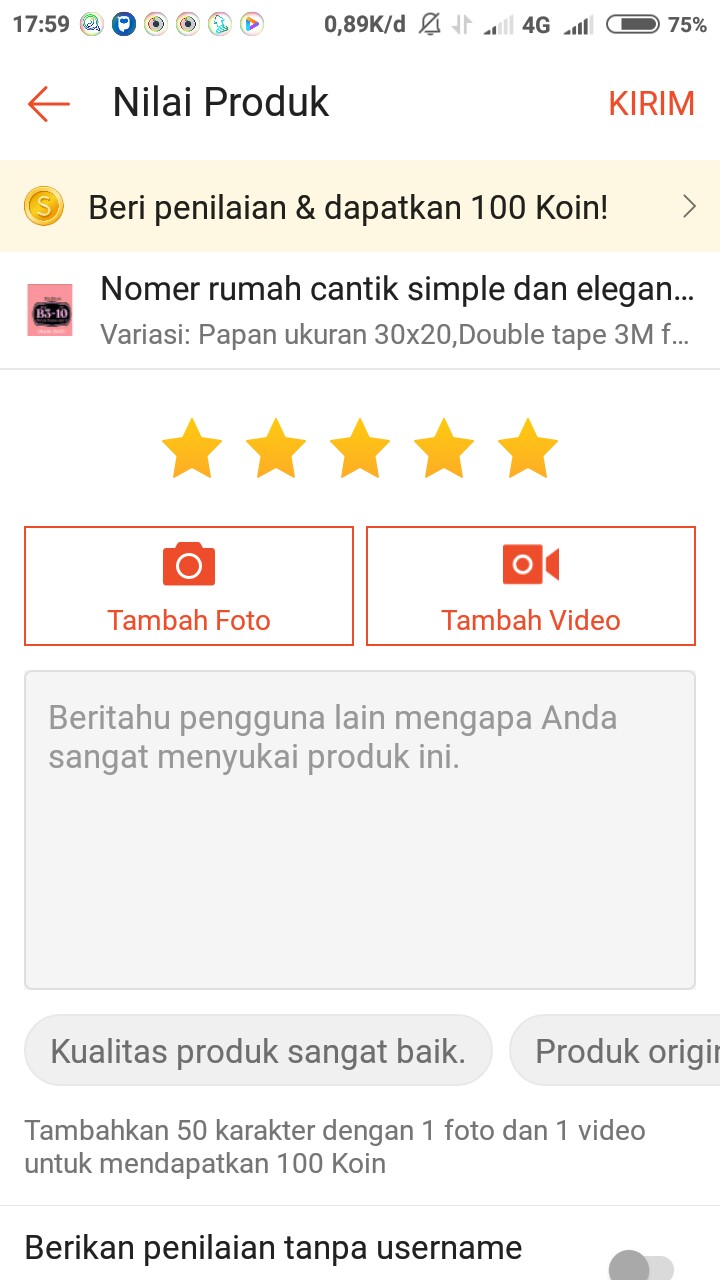Tap the Tambah Video camcorder icon

point(530,563)
